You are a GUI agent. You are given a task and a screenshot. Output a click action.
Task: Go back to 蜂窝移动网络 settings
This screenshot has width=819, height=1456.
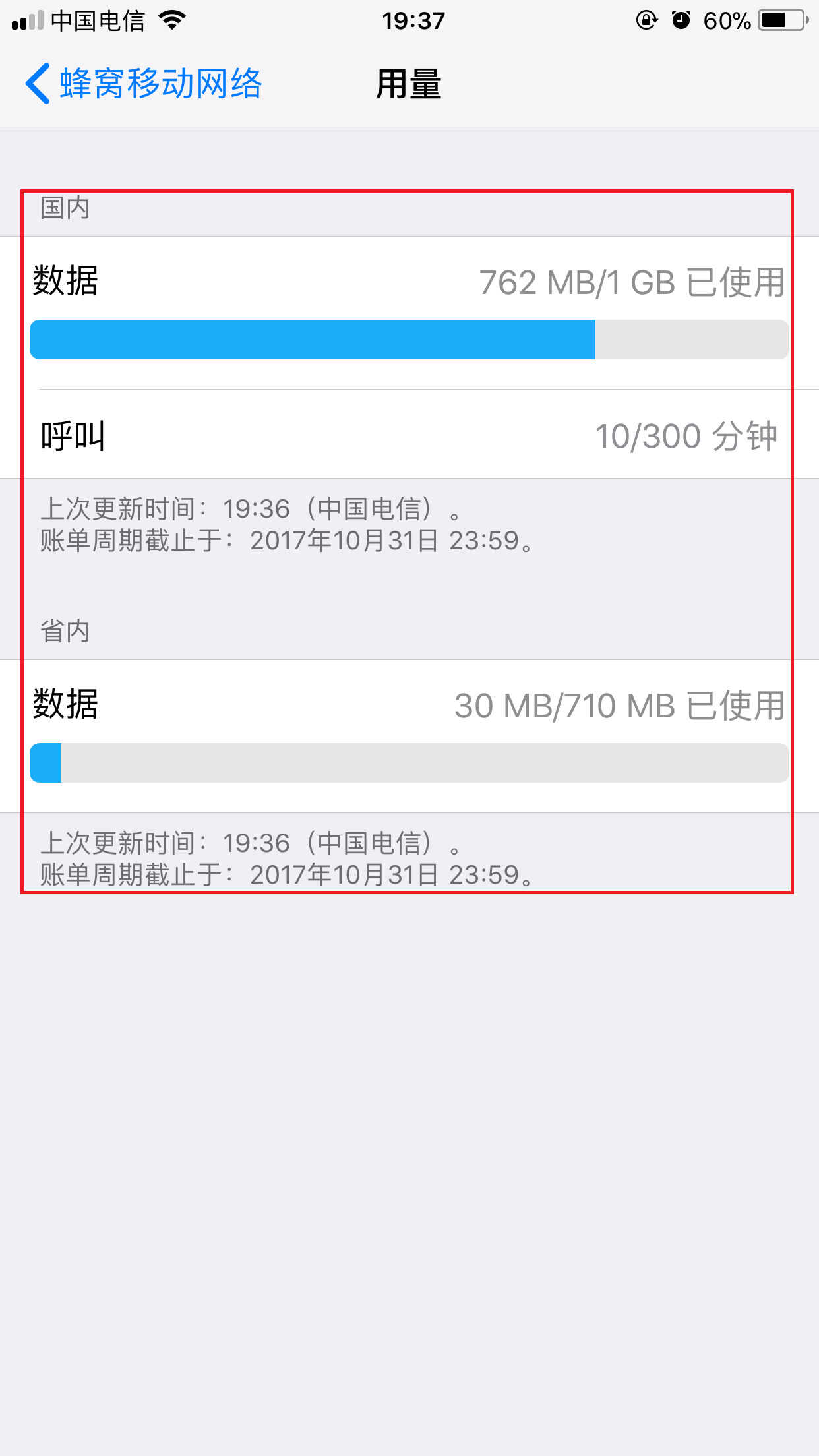144,84
